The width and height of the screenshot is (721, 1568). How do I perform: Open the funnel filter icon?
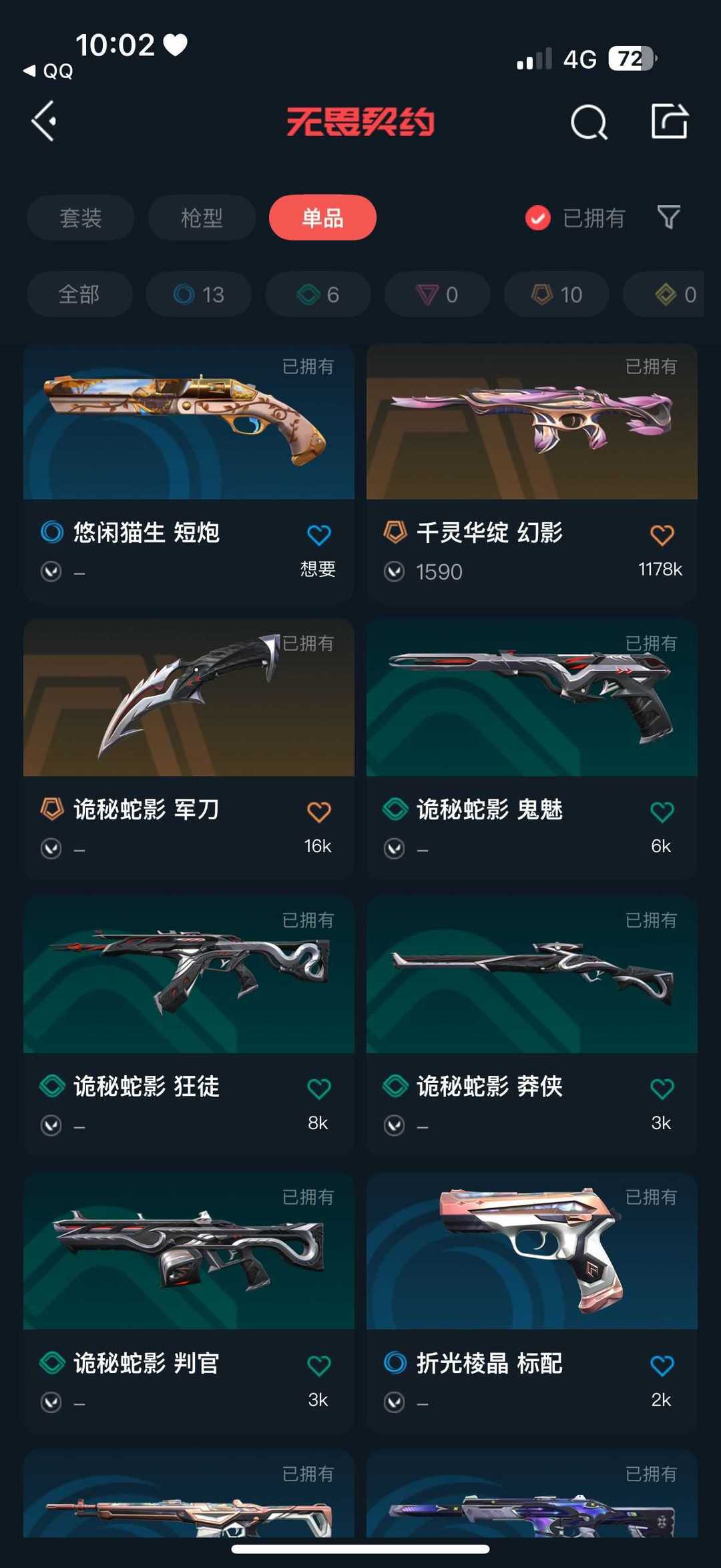point(668,217)
